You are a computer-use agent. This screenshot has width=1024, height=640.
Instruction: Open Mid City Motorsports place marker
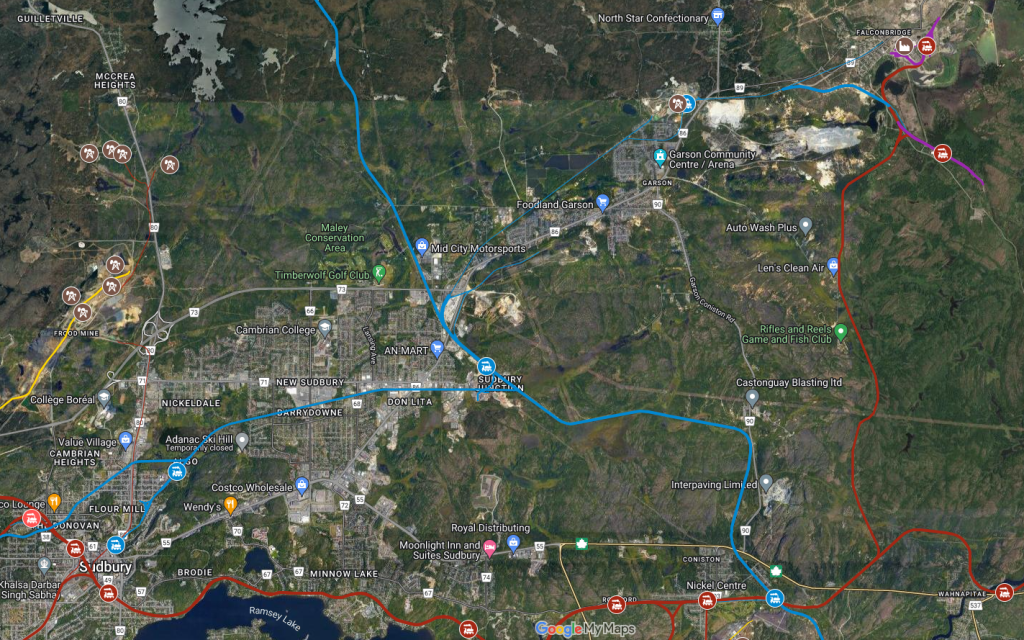pyautogui.click(x=422, y=246)
